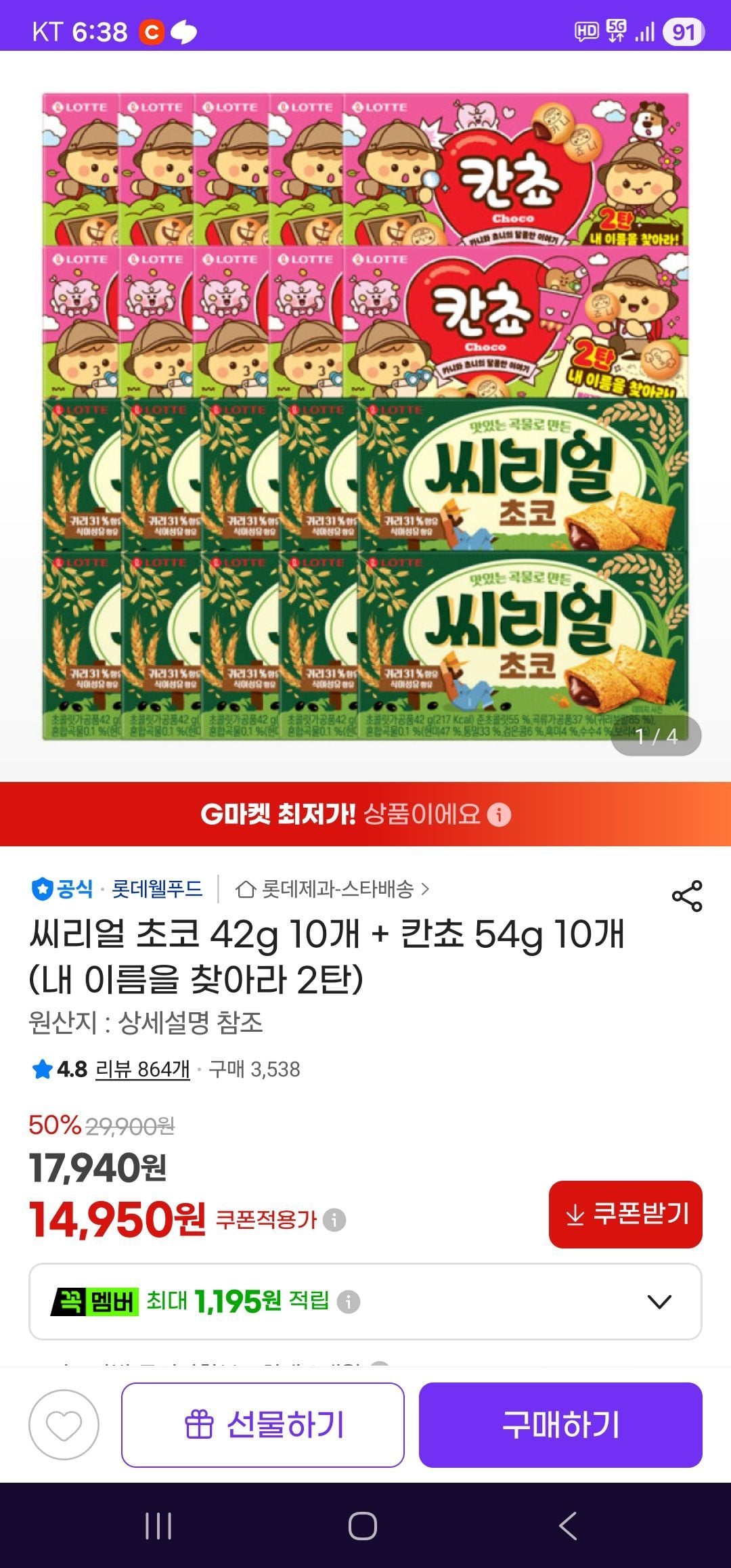Open the recent apps view
The width and height of the screenshot is (731, 1568).
(158, 1525)
